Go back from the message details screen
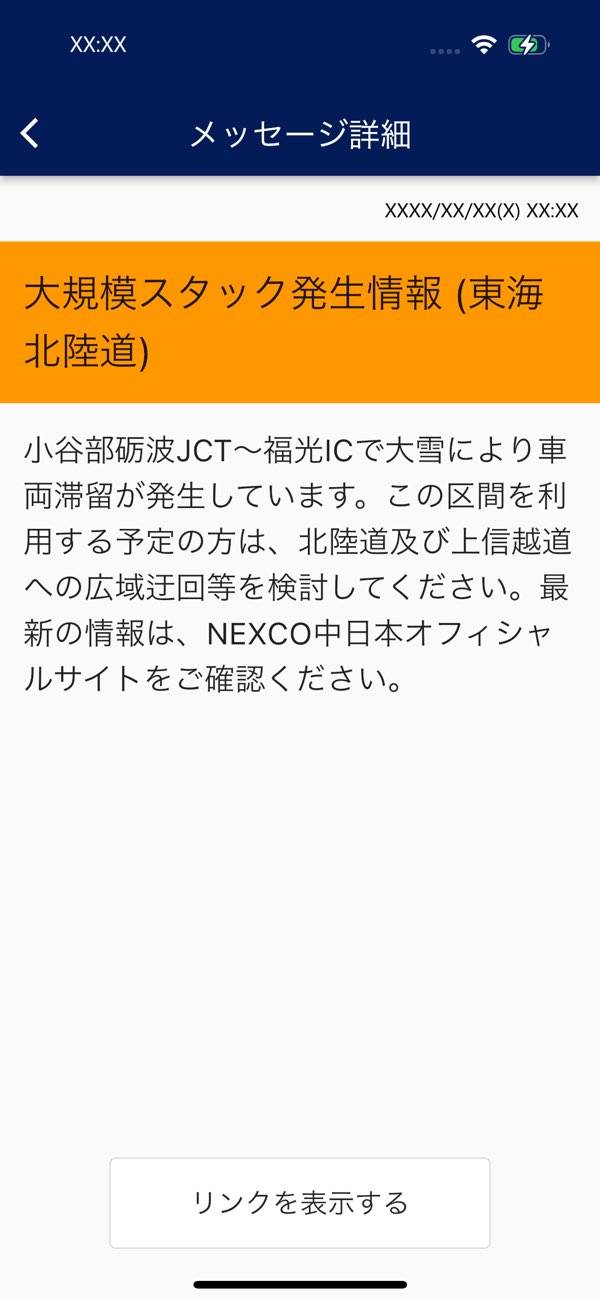Viewport: 600px width, 1301px height. click(31, 133)
